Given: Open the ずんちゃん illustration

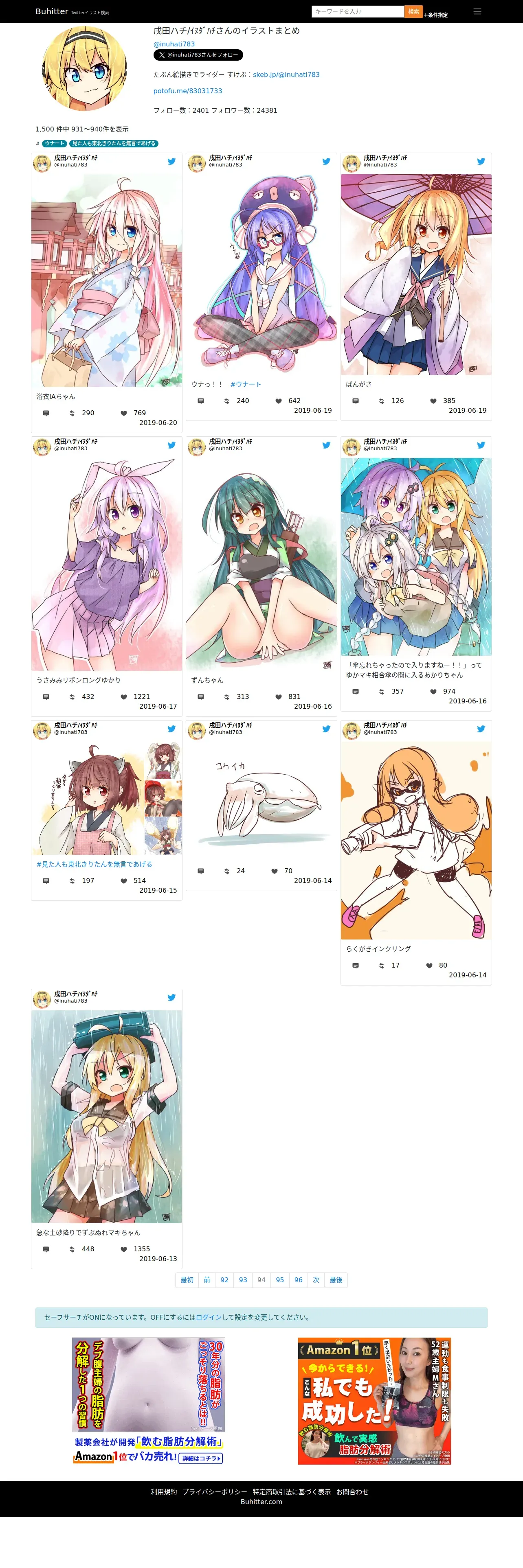Looking at the screenshot, I should pos(261,564).
